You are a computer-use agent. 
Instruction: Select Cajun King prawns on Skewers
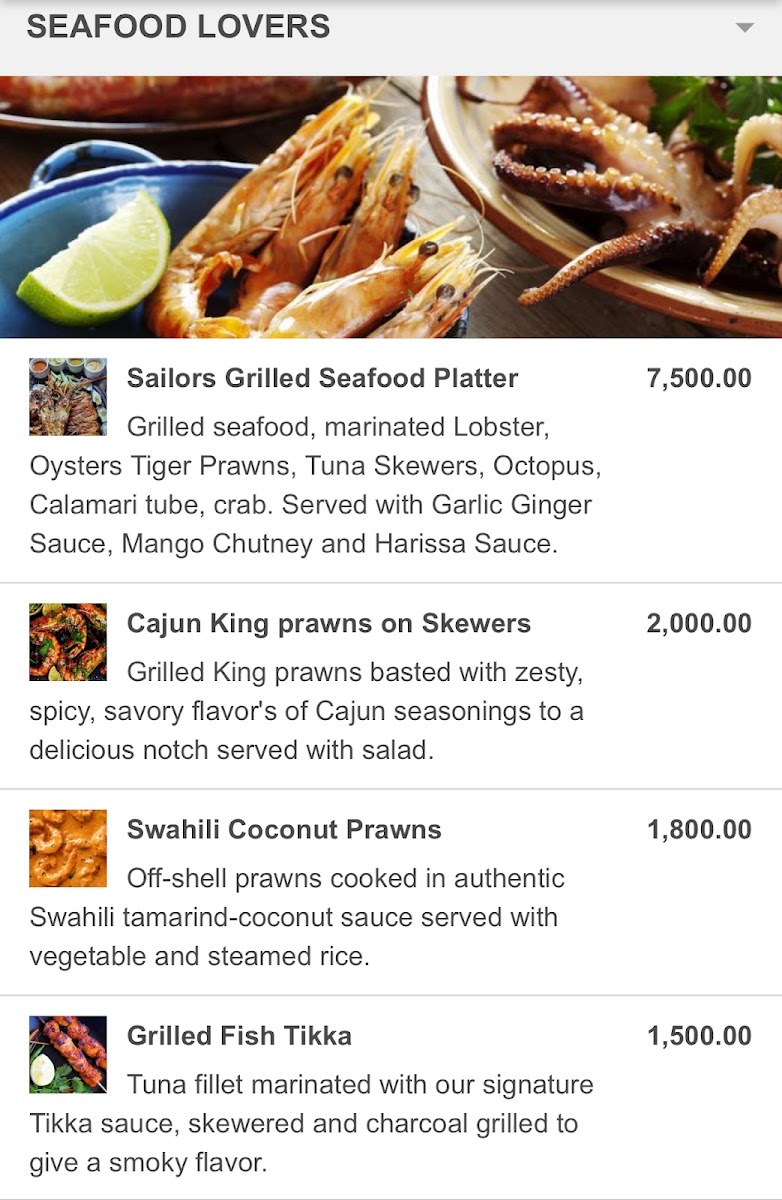coord(328,624)
